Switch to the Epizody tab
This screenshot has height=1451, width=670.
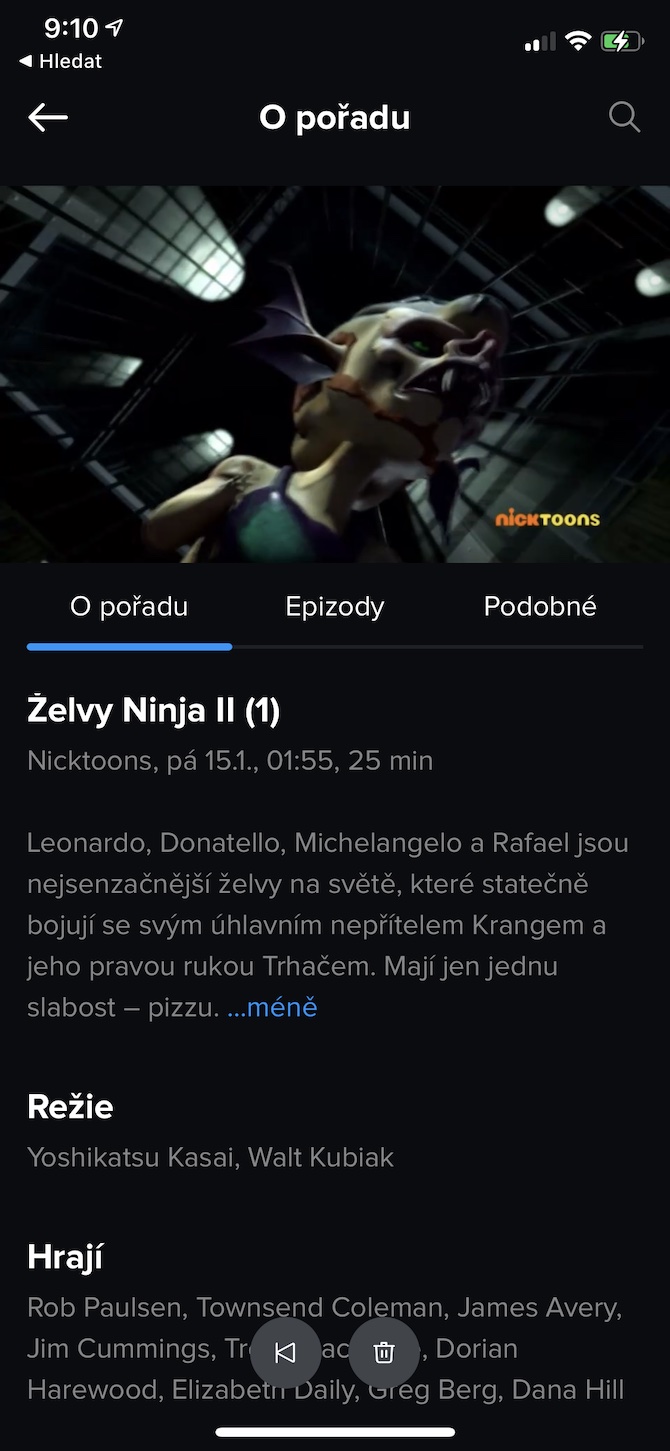pos(335,607)
